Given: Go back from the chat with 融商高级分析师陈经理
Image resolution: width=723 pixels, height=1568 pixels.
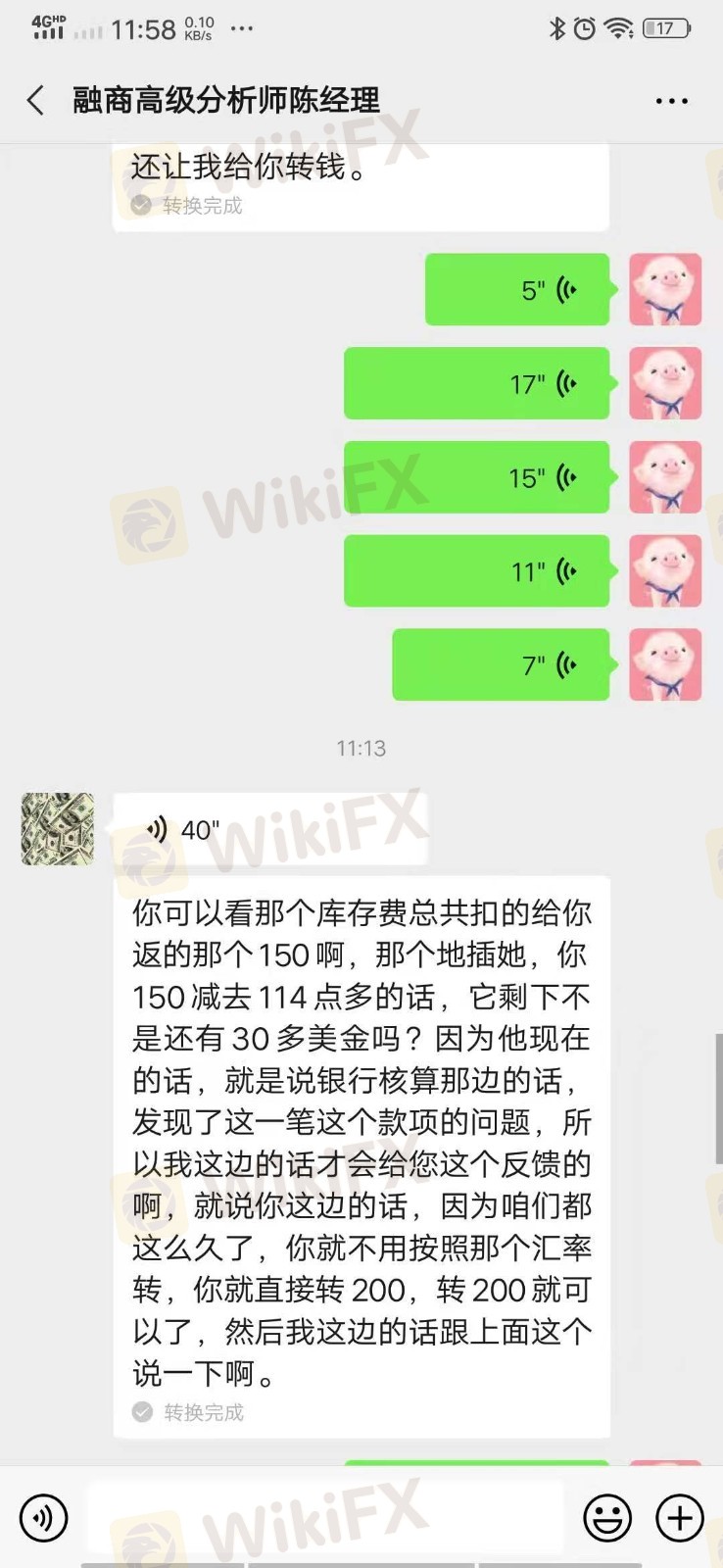Looking at the screenshot, I should click(x=36, y=100).
